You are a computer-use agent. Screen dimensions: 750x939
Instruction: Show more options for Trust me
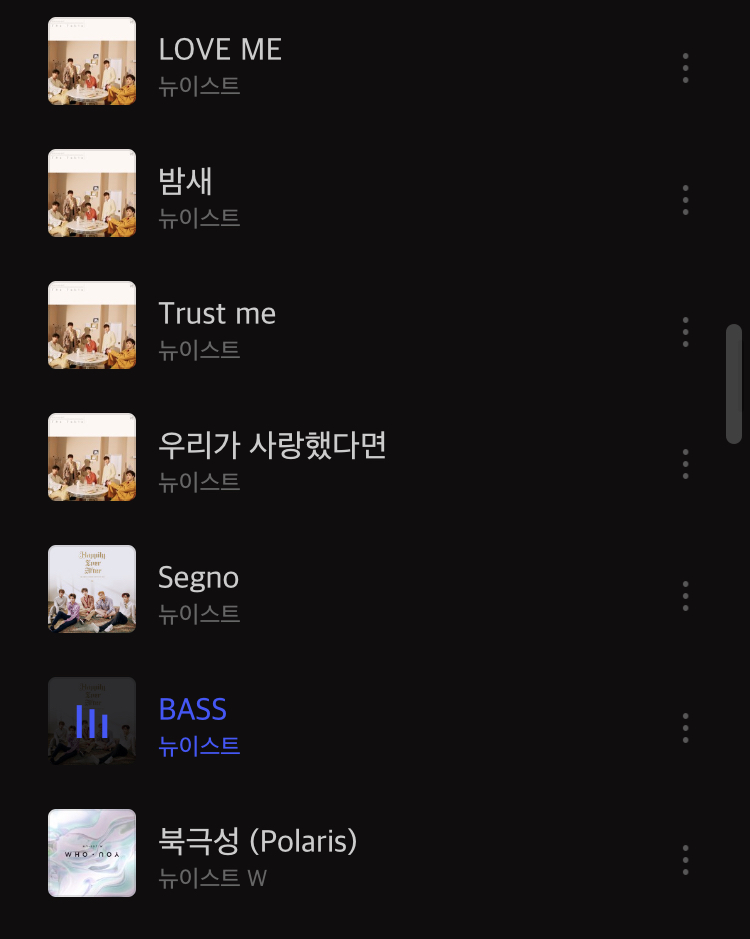tap(685, 332)
